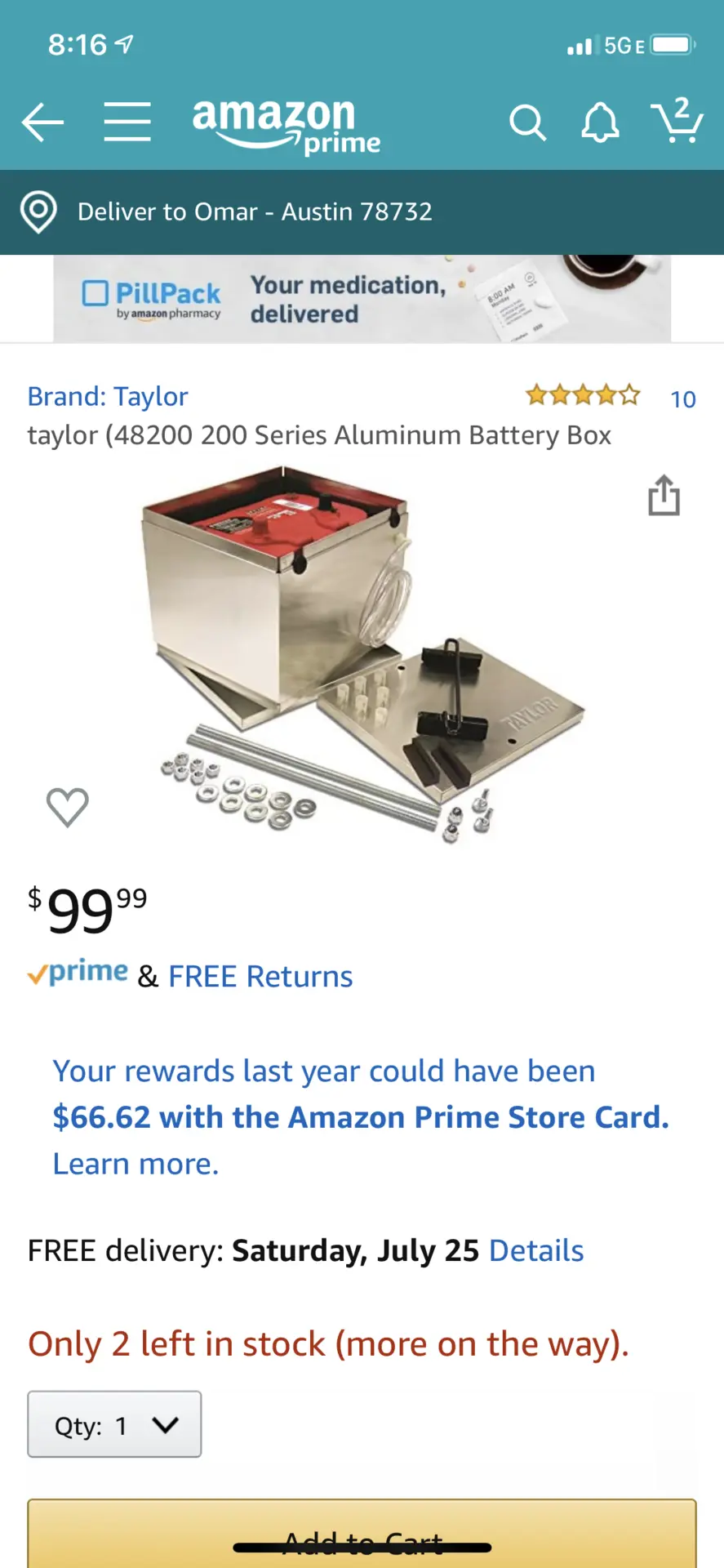Go back using the arrow icon
This screenshot has height=1568, width=724.
(x=42, y=122)
